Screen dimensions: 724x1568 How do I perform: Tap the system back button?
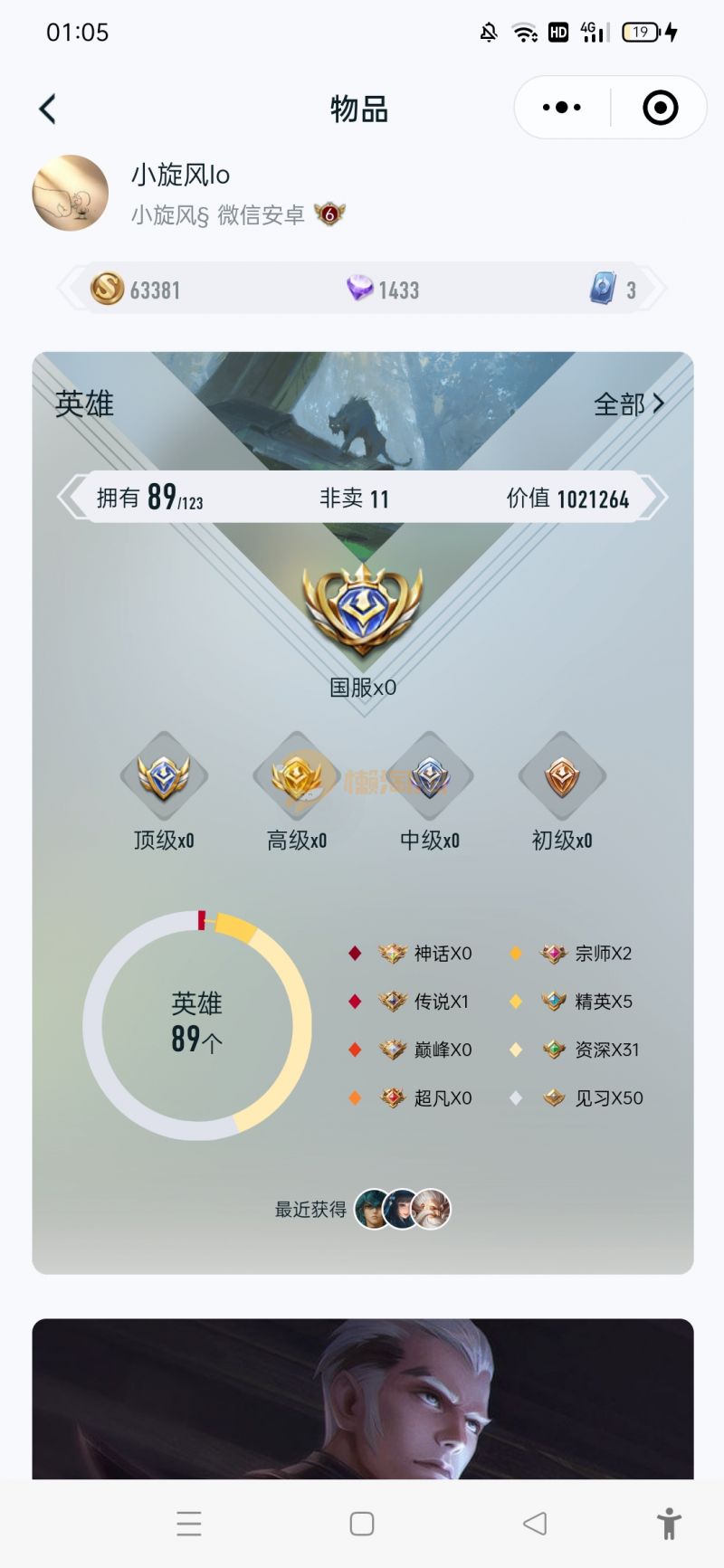535,1523
